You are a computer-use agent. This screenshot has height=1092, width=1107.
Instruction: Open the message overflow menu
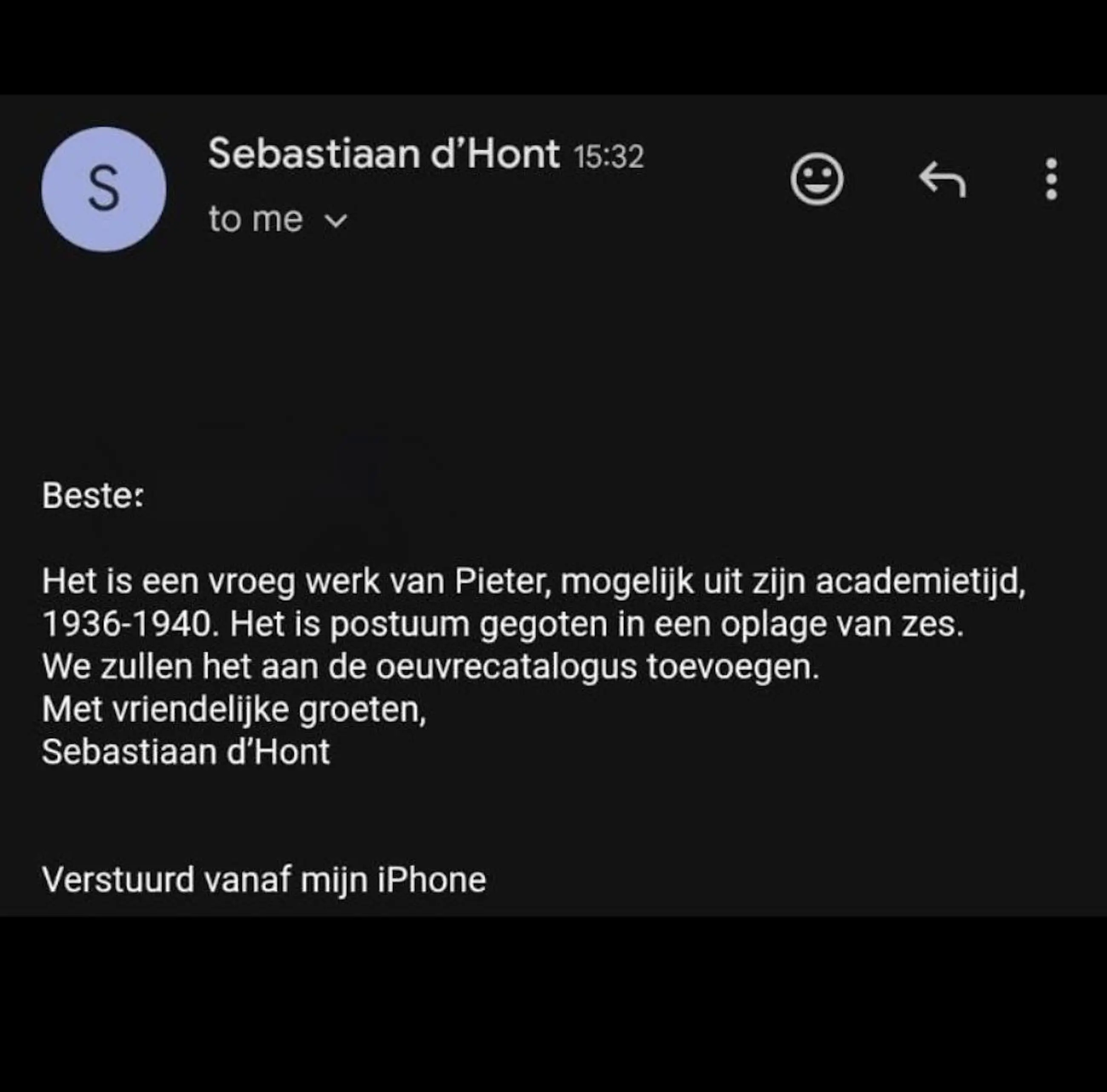coord(1051,179)
